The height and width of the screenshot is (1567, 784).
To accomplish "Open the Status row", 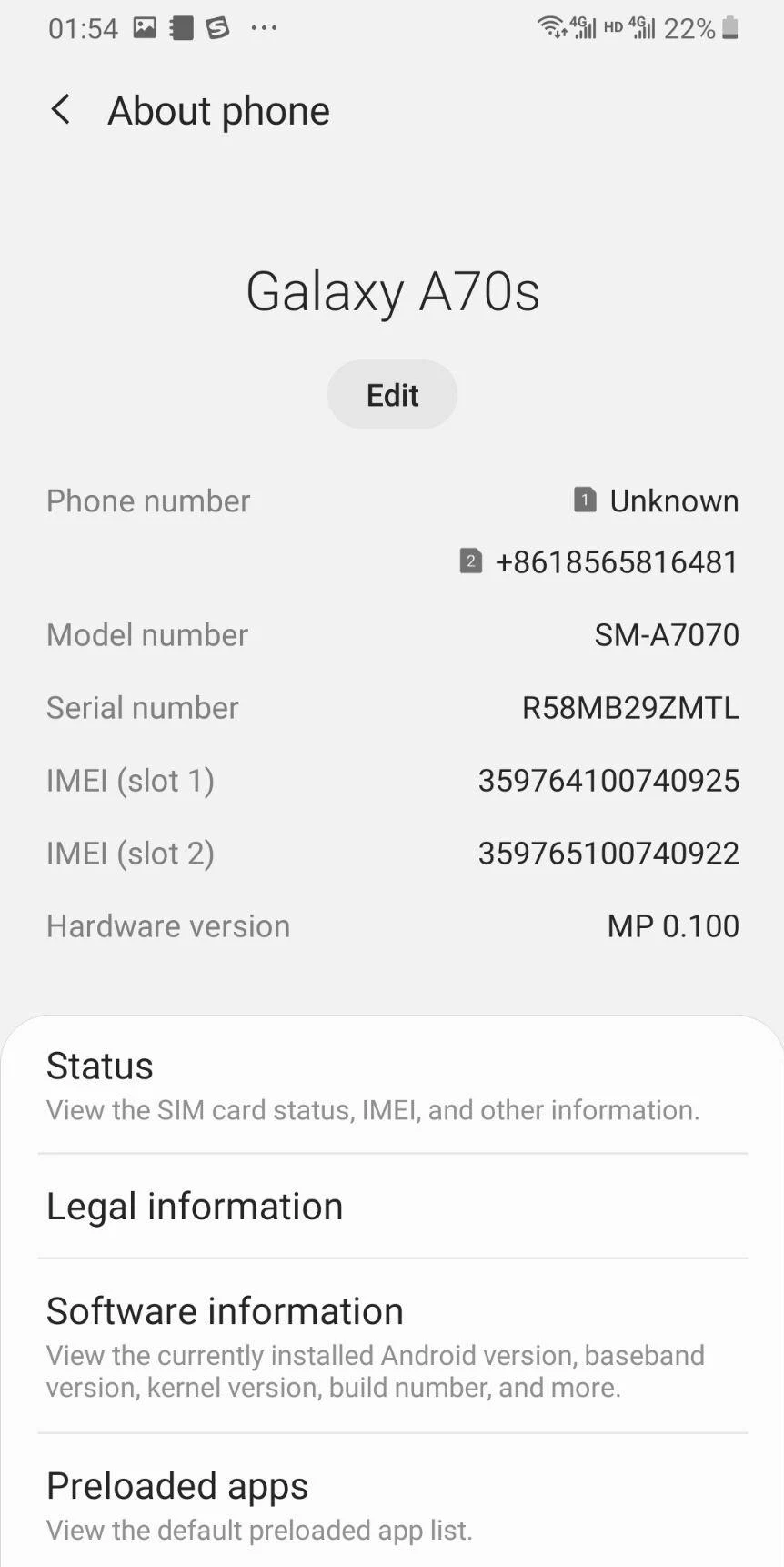I will tap(392, 1086).
